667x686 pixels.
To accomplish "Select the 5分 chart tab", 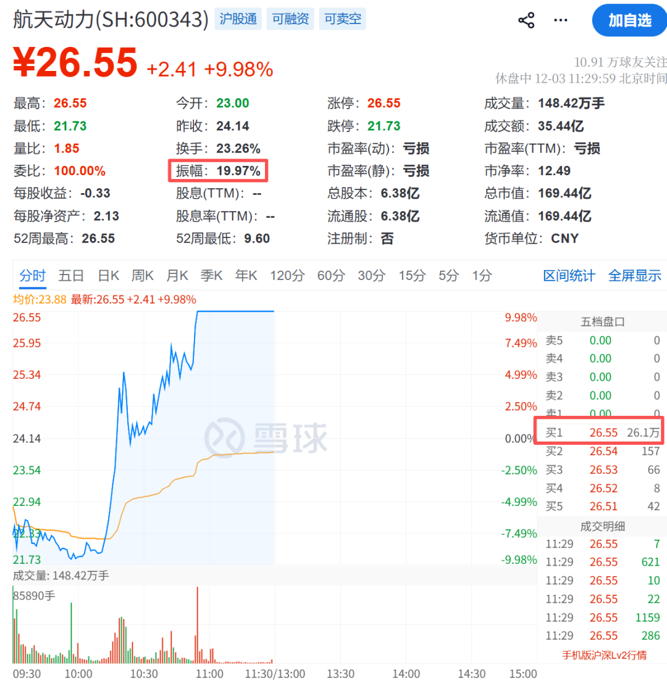I will pyautogui.click(x=449, y=276).
